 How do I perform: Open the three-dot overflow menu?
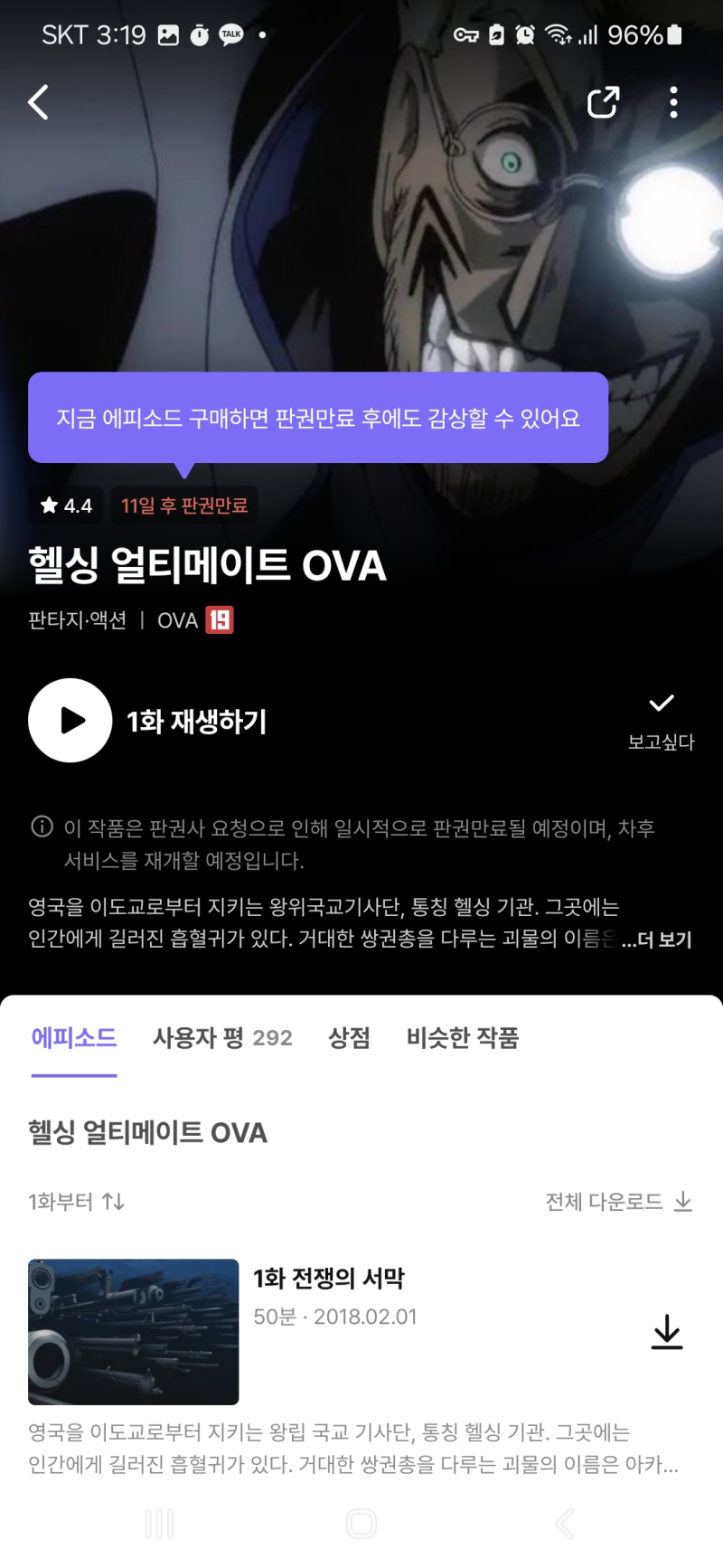coord(673,102)
